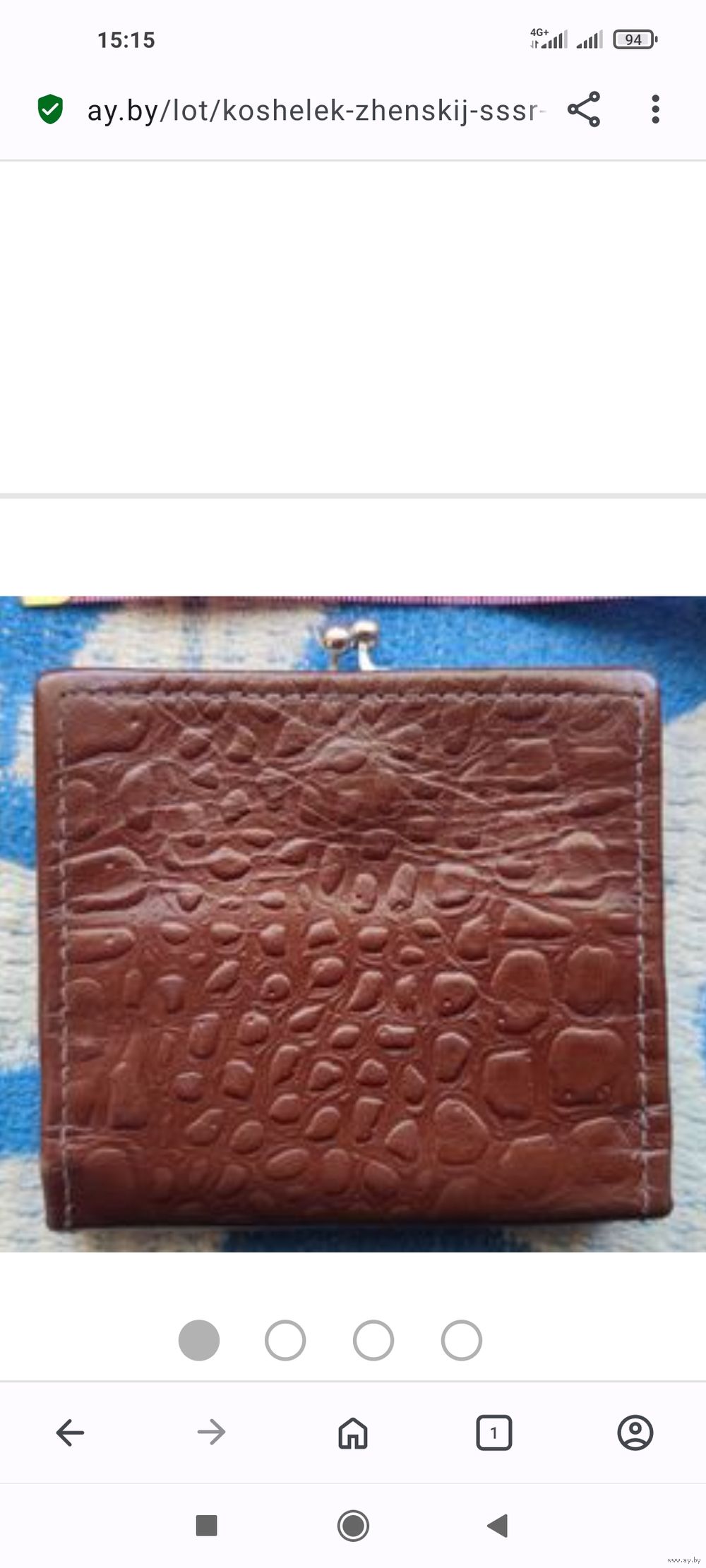Go forward to the next page

pyautogui.click(x=211, y=1432)
